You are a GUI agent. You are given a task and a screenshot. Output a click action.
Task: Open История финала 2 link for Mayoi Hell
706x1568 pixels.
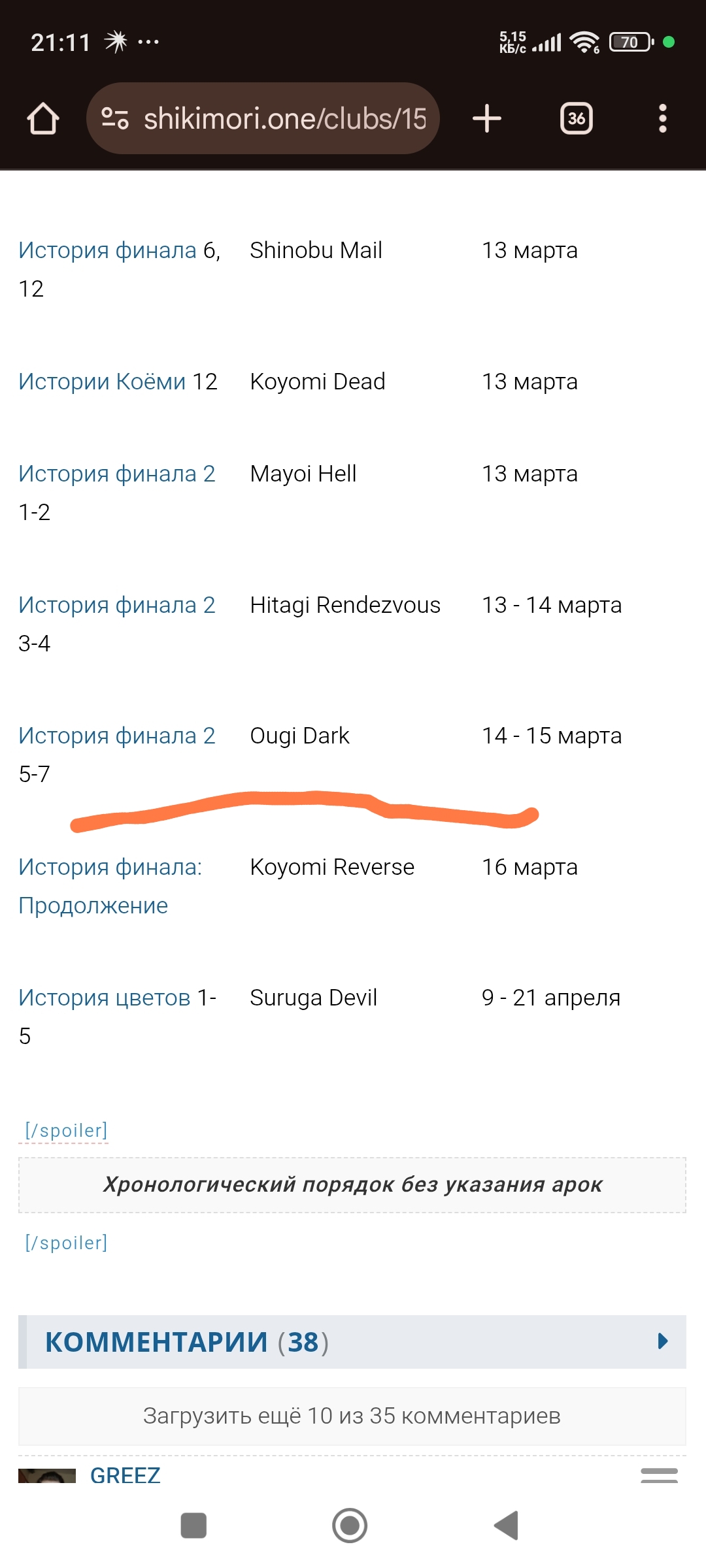click(117, 474)
